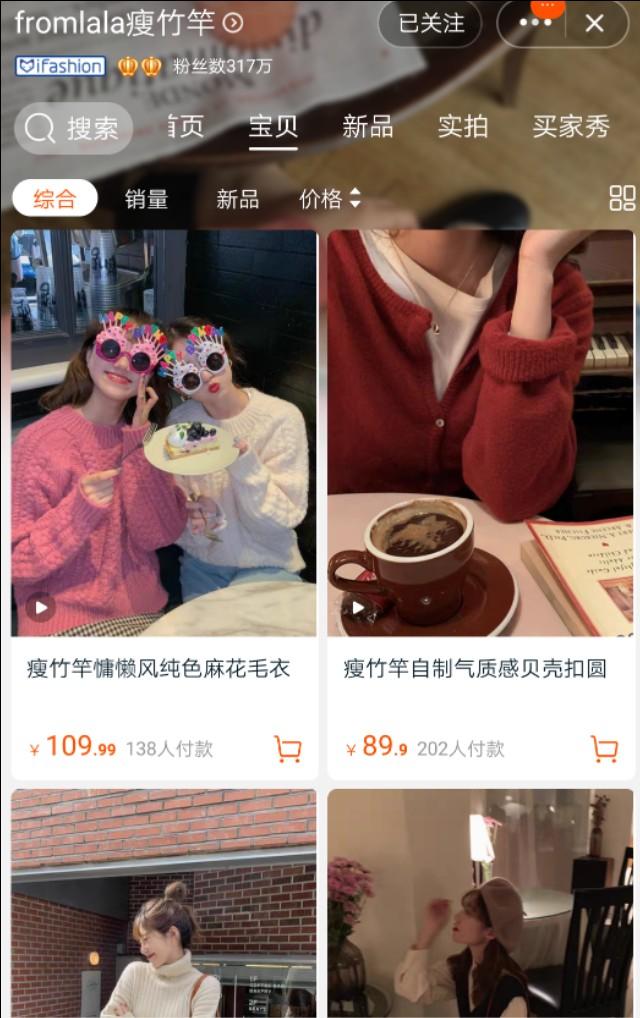Sort items by 综合
The image size is (640, 1018).
point(55,199)
